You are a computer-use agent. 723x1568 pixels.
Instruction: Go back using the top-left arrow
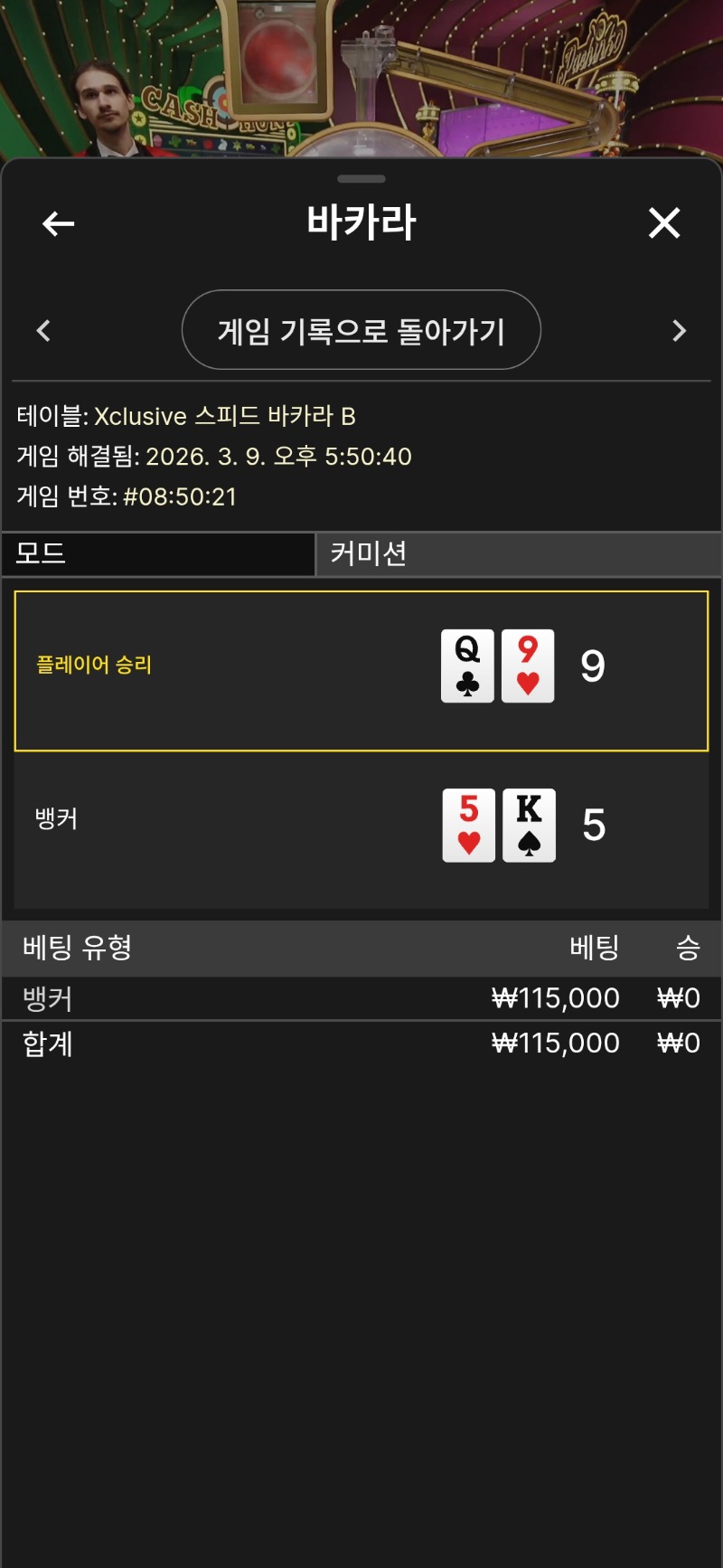pyautogui.click(x=58, y=223)
